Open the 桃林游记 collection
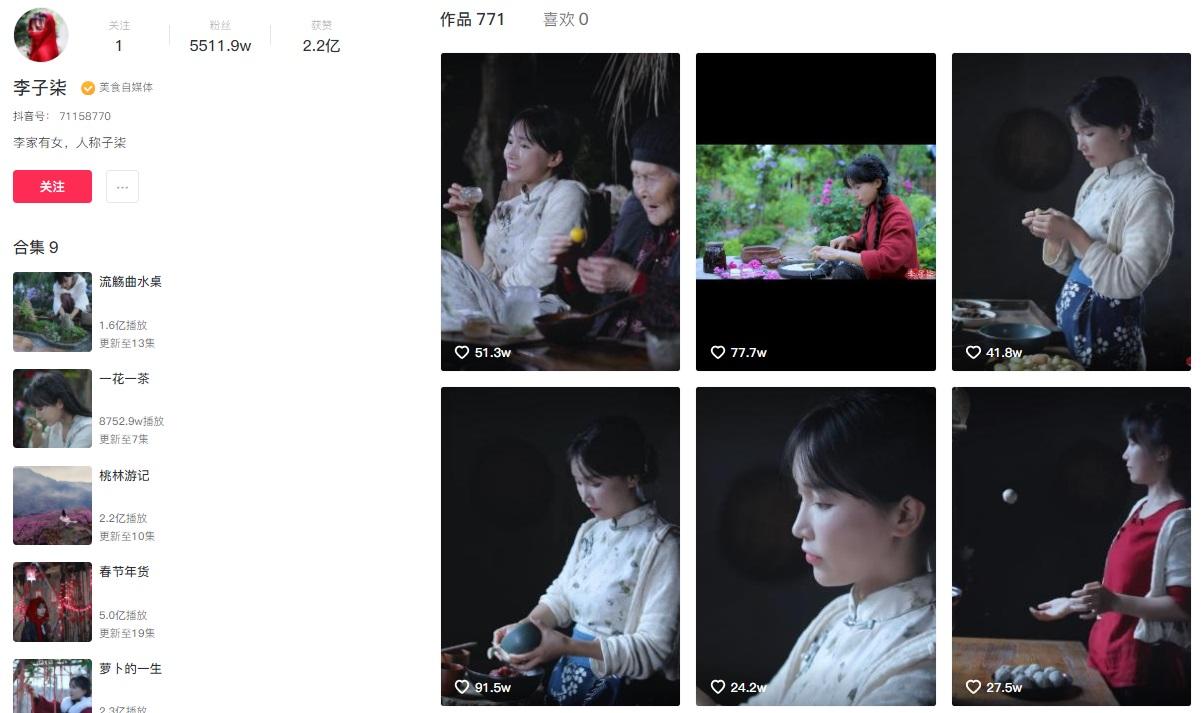Viewport: 1201px width, 713px height. pos(123,476)
